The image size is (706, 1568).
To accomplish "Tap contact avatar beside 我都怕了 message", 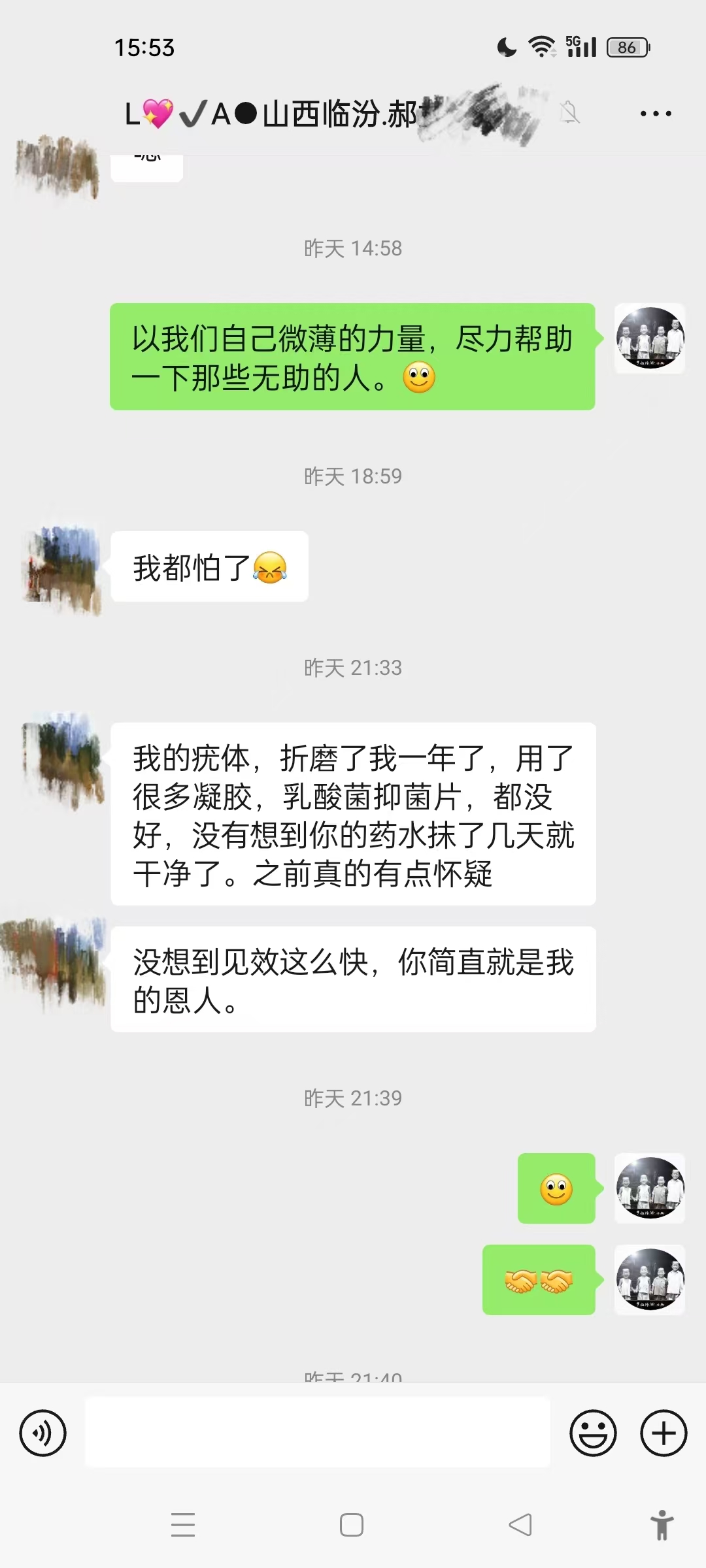I will [63, 567].
